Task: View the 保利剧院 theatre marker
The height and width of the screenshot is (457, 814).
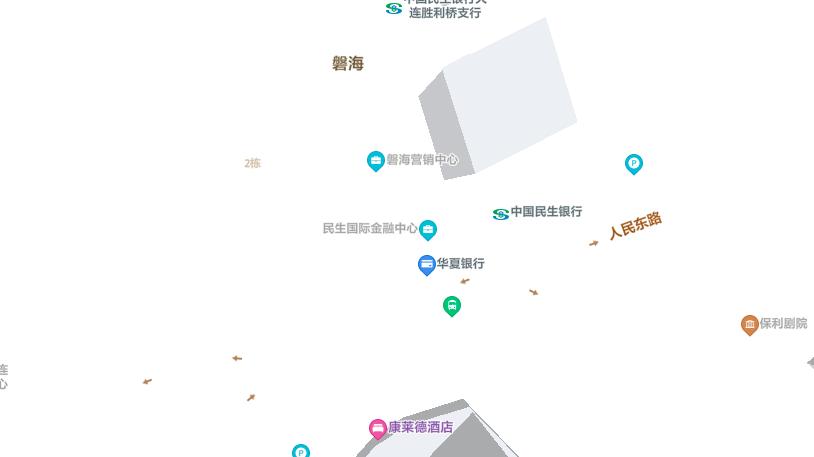Action: 750,324
